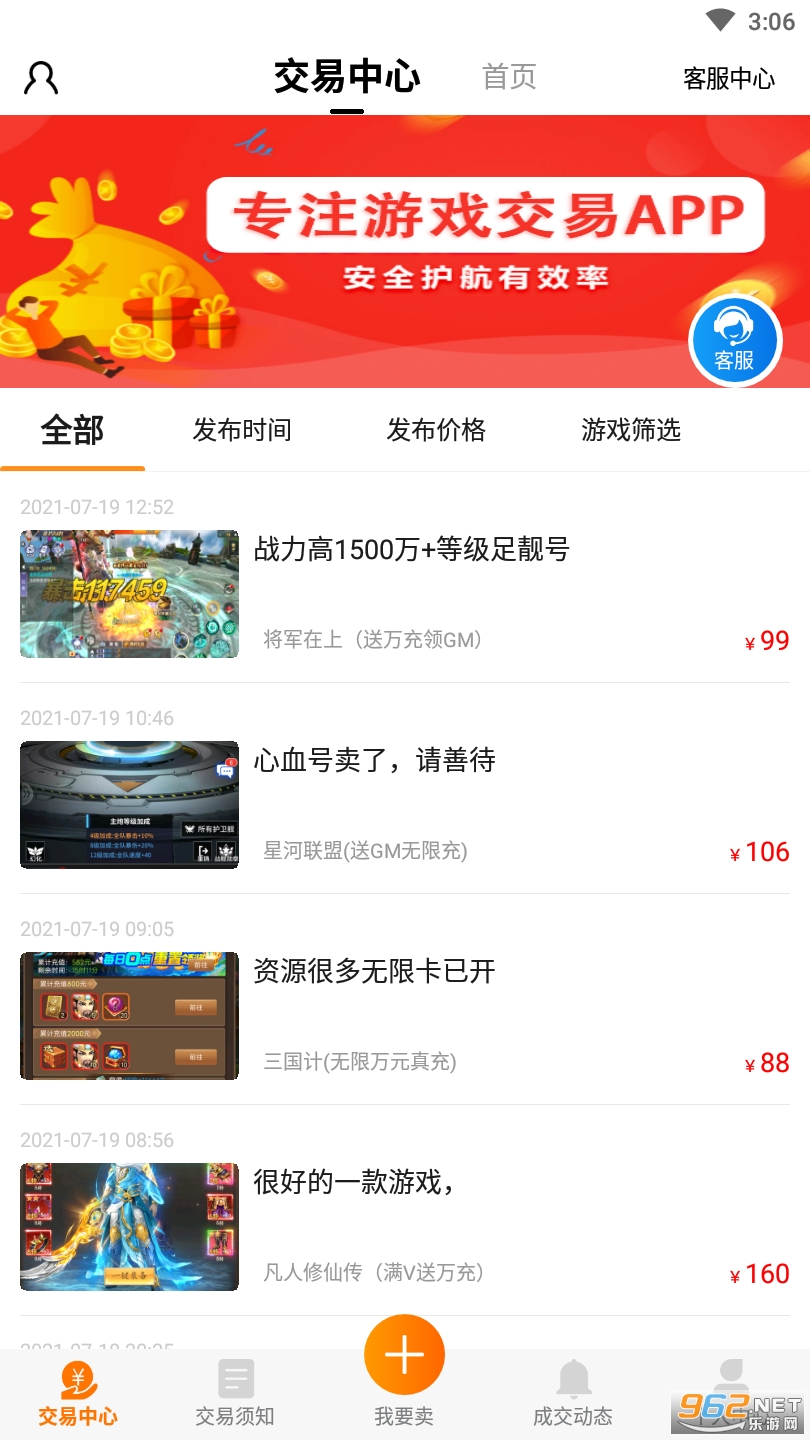View the listing 很好的一款游戏
The image size is (810, 1440).
[355, 1183]
